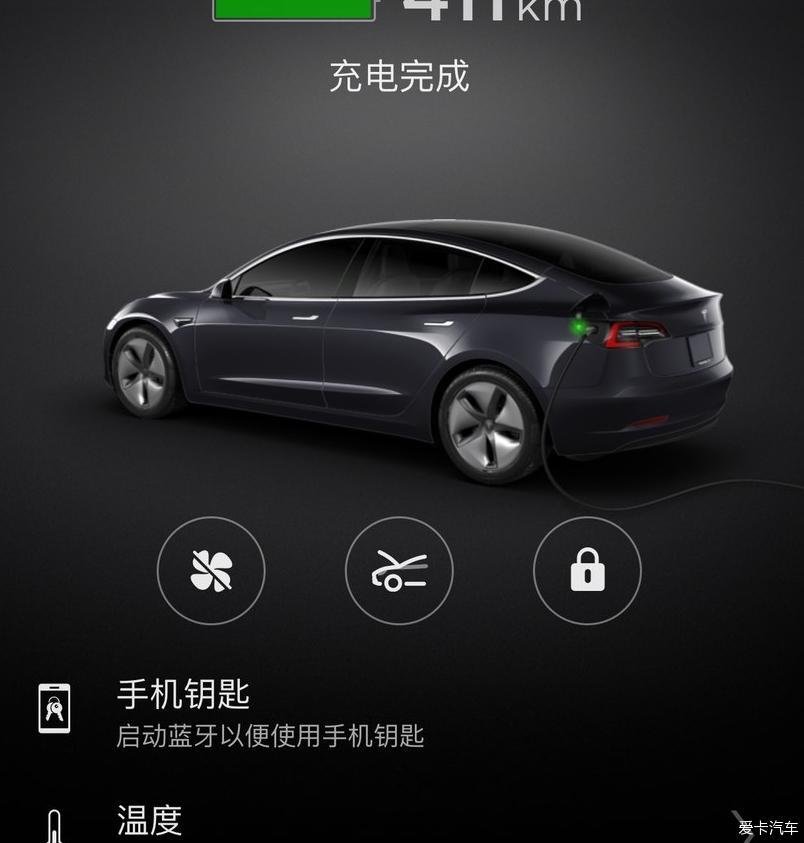804x843 pixels.
Task: Turn on the climate fan
Action: tap(211, 571)
